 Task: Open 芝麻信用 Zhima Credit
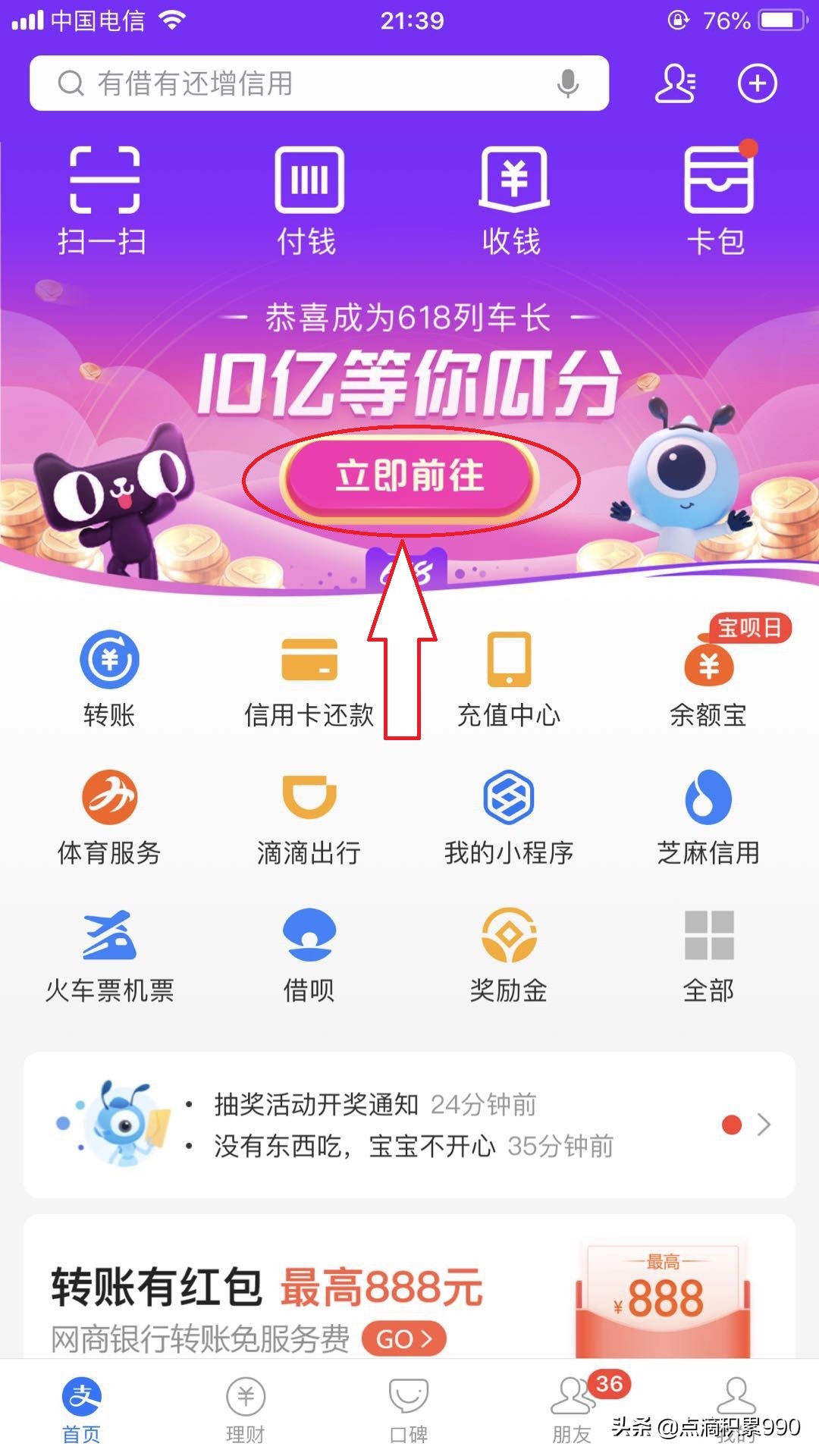[708, 815]
